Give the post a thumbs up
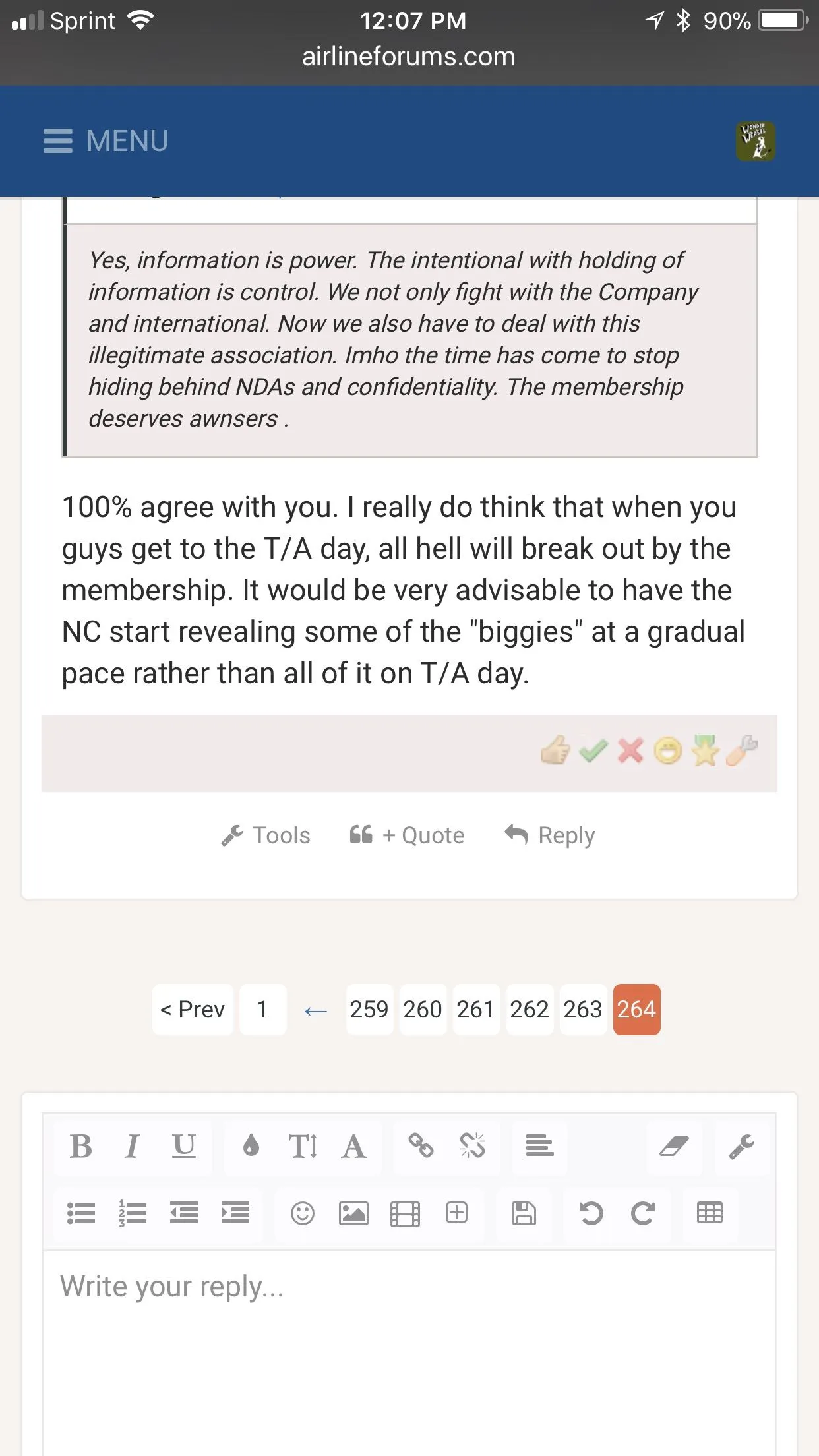The width and height of the screenshot is (819, 1456). click(x=555, y=750)
